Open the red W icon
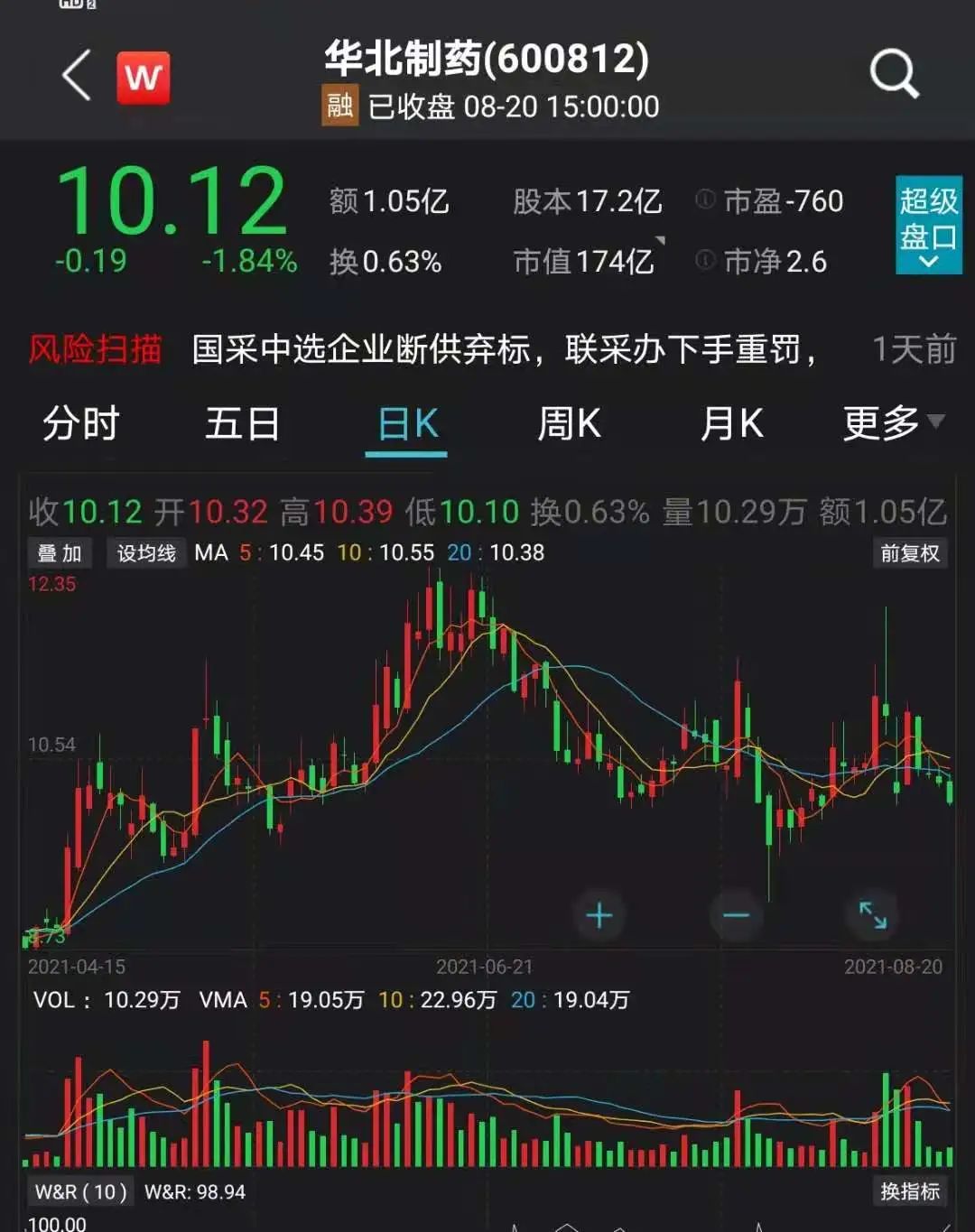Image resolution: width=975 pixels, height=1232 pixels. [x=143, y=78]
